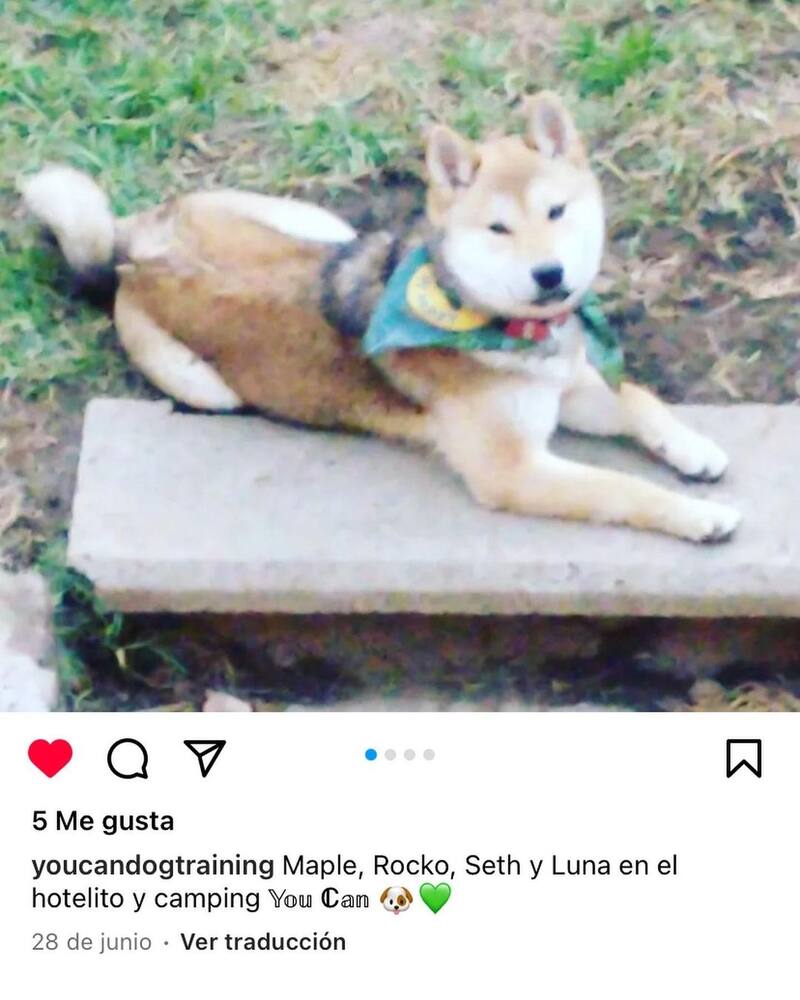Screen dimensions: 800x1000
Task: Tap Ver traducción to translate the caption
Action: [x=263, y=942]
